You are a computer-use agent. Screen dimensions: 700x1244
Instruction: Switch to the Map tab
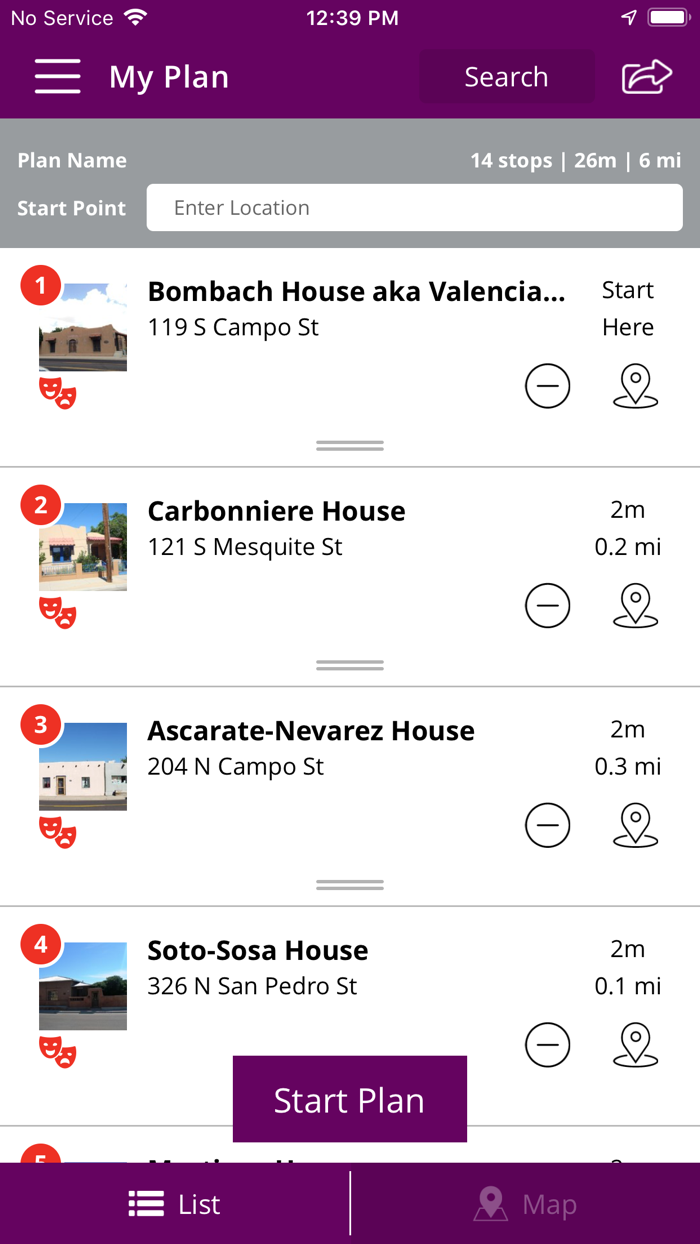coord(525,1204)
